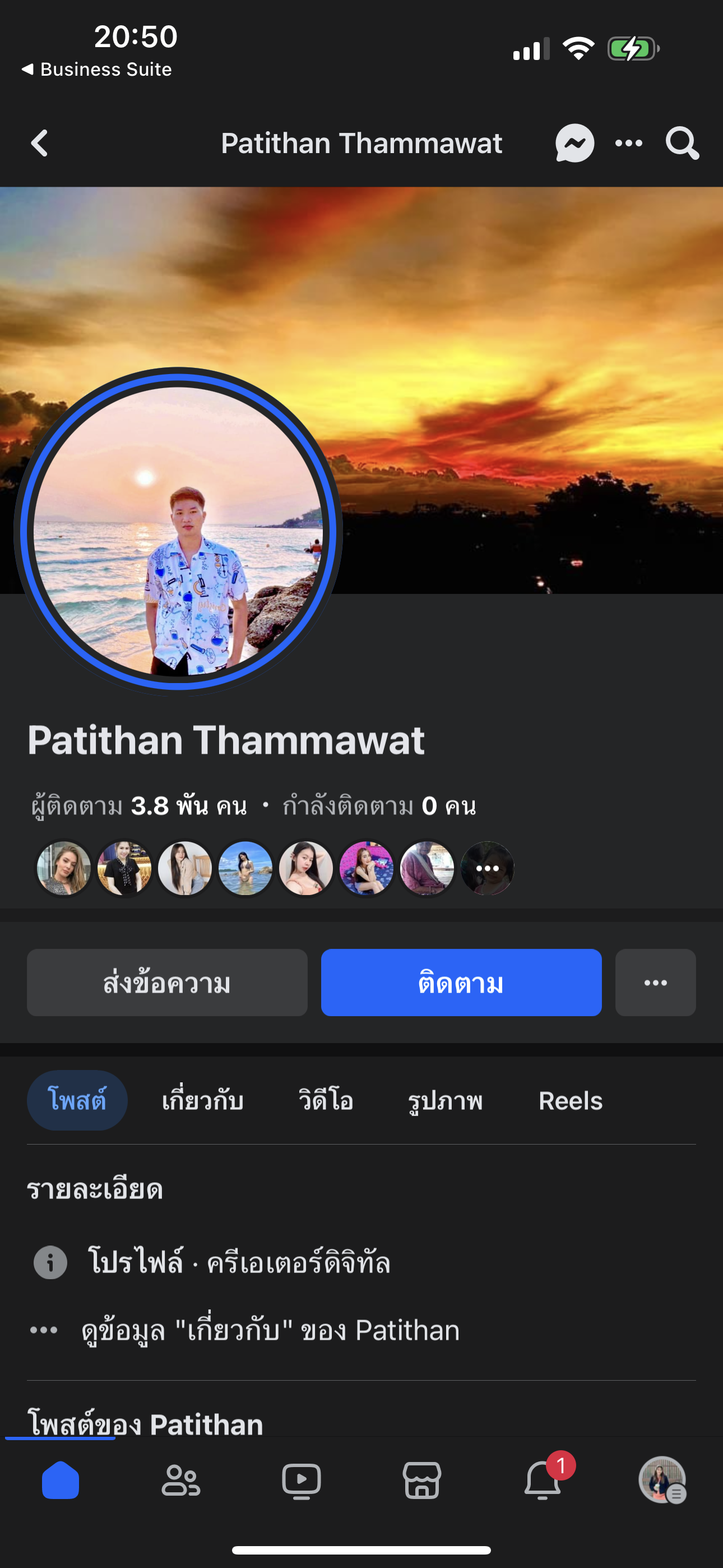Screen dimensions: 723x1568
Task: Open Patithan's profile picture
Action: click(x=178, y=531)
